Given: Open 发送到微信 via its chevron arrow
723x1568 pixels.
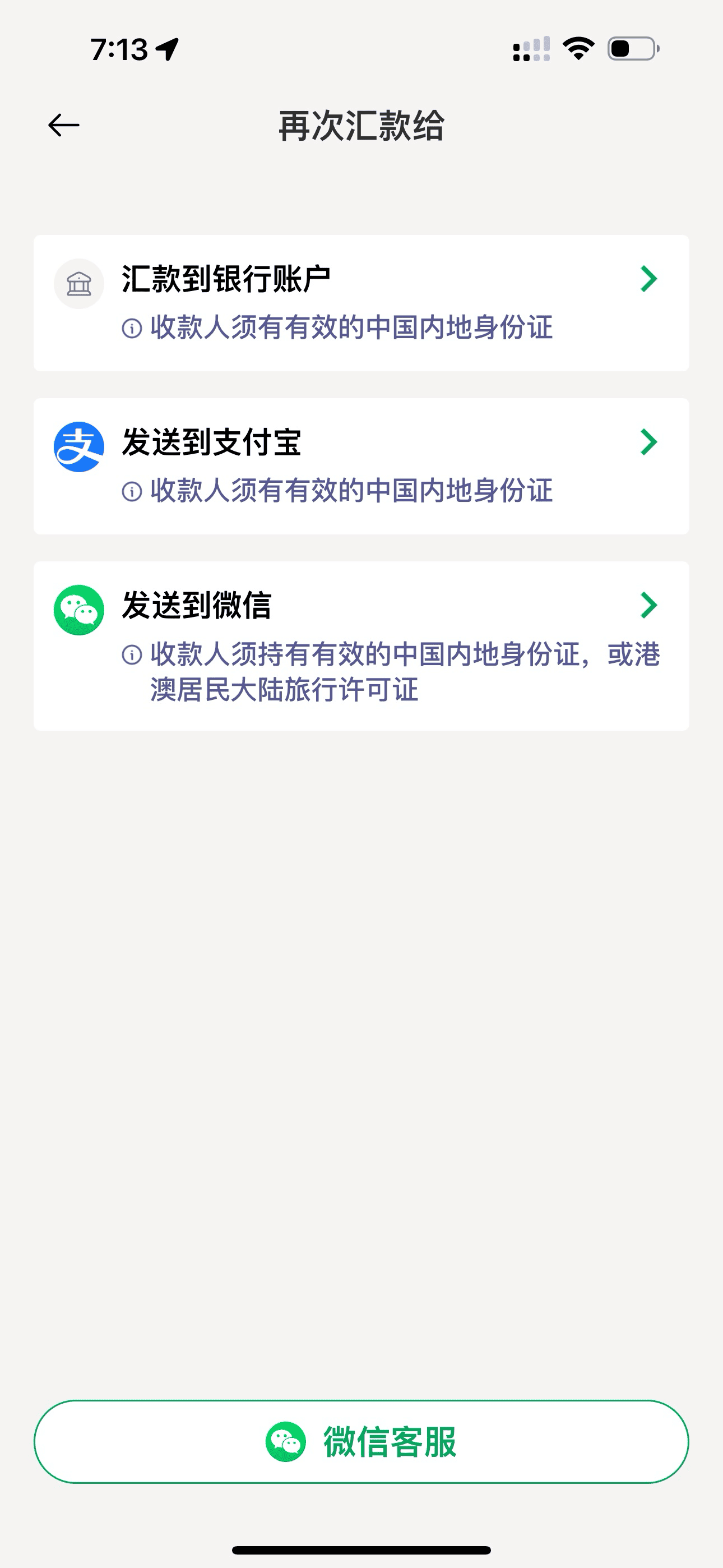Looking at the screenshot, I should pyautogui.click(x=650, y=605).
